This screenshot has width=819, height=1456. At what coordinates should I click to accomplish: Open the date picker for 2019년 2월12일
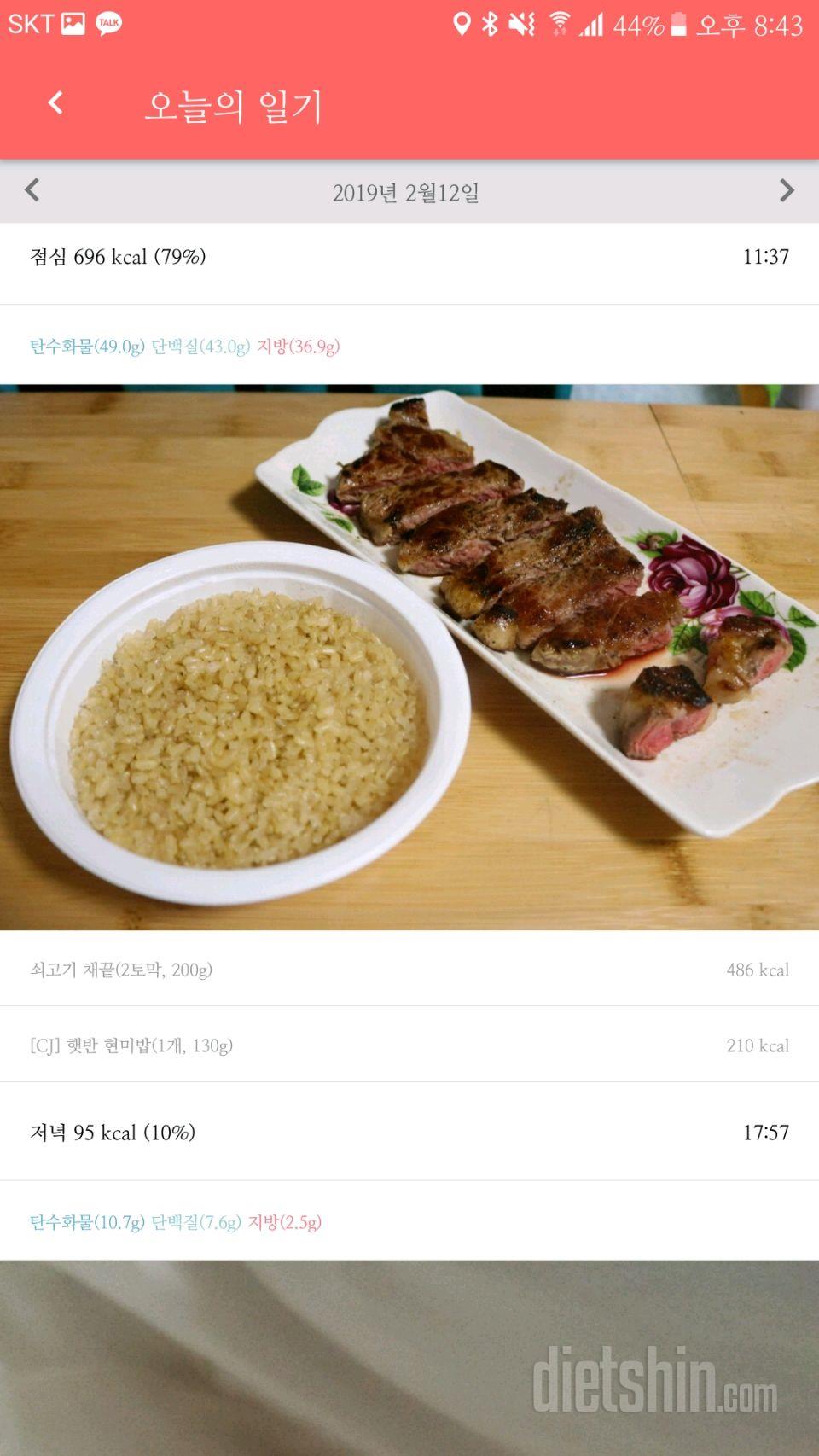[x=405, y=193]
